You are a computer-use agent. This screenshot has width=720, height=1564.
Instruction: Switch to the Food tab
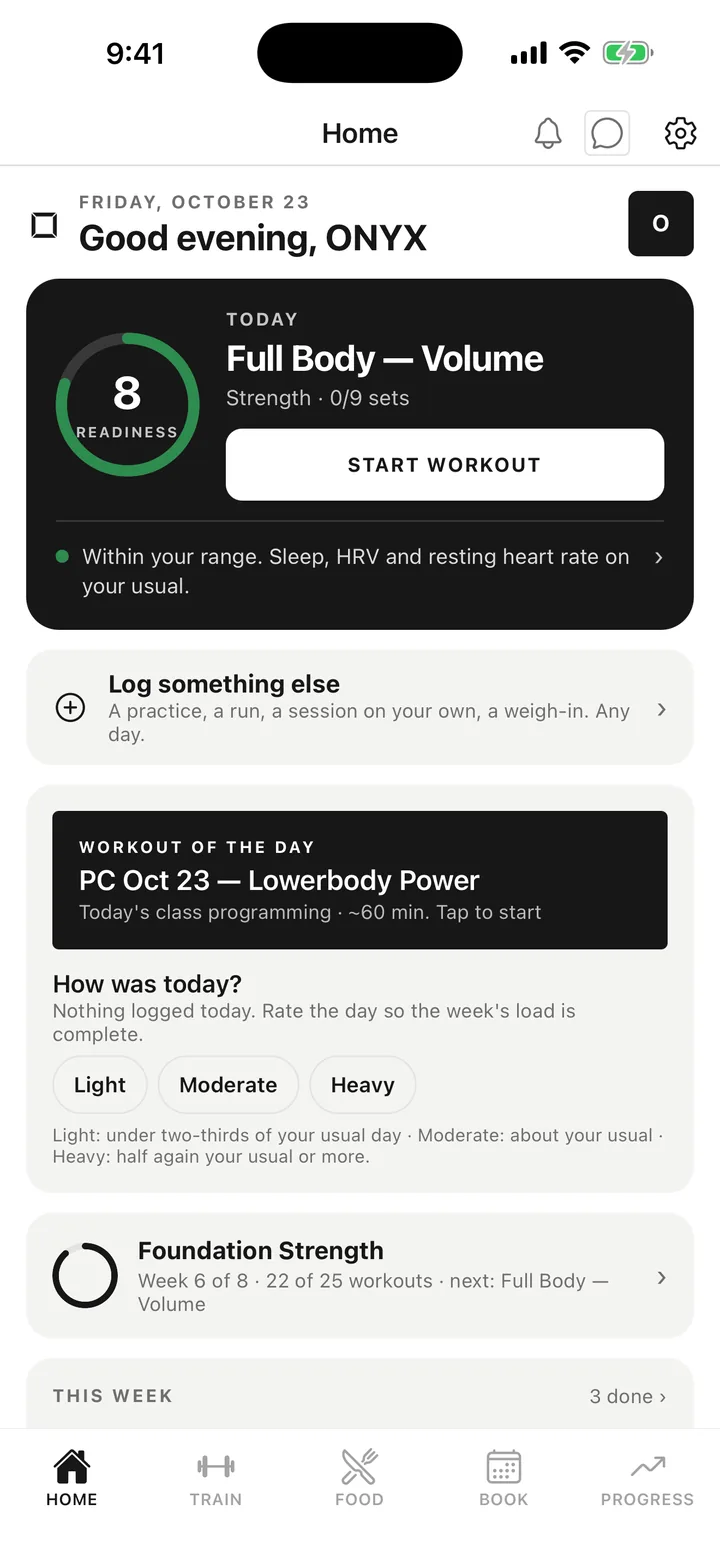click(359, 1479)
